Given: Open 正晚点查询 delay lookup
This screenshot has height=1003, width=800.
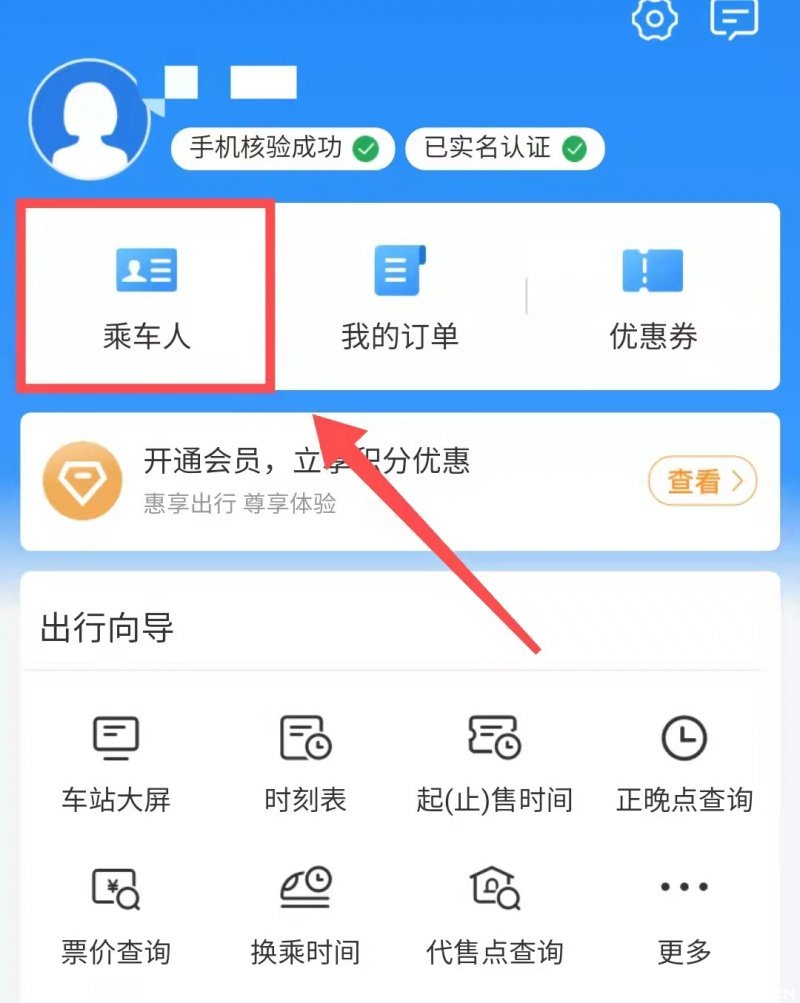Looking at the screenshot, I should [x=684, y=765].
